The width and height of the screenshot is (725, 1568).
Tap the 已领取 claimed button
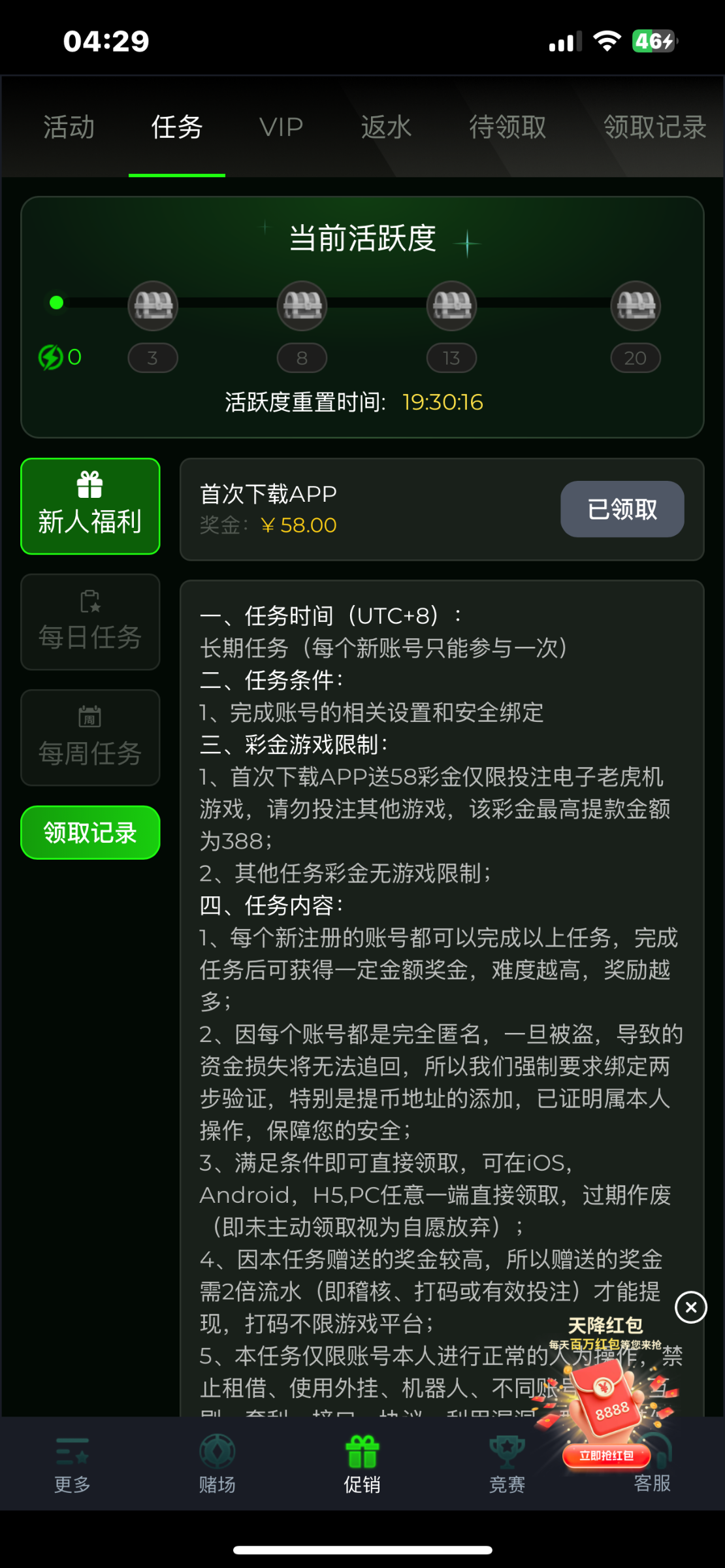point(621,509)
